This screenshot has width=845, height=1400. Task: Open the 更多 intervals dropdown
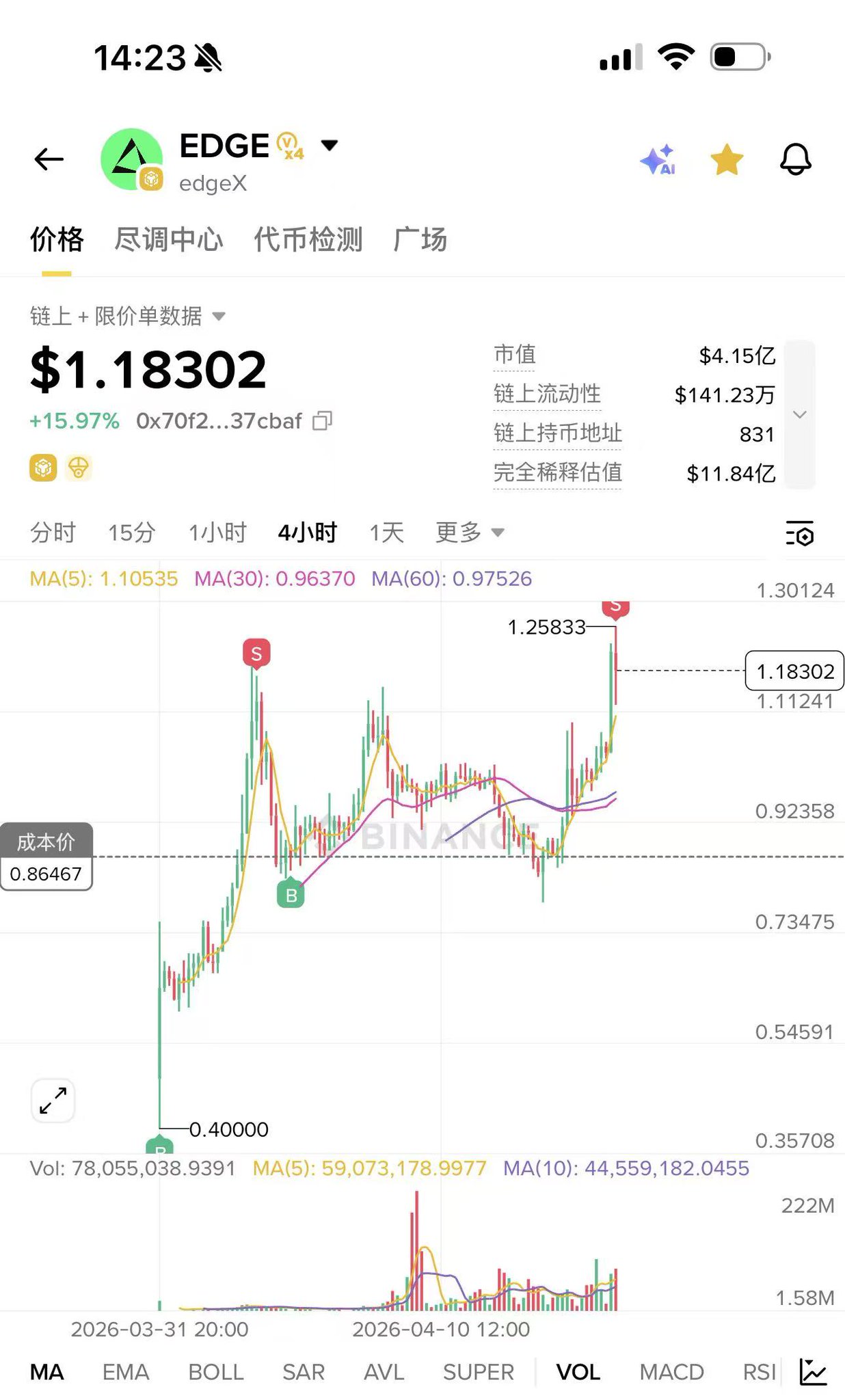click(x=470, y=532)
